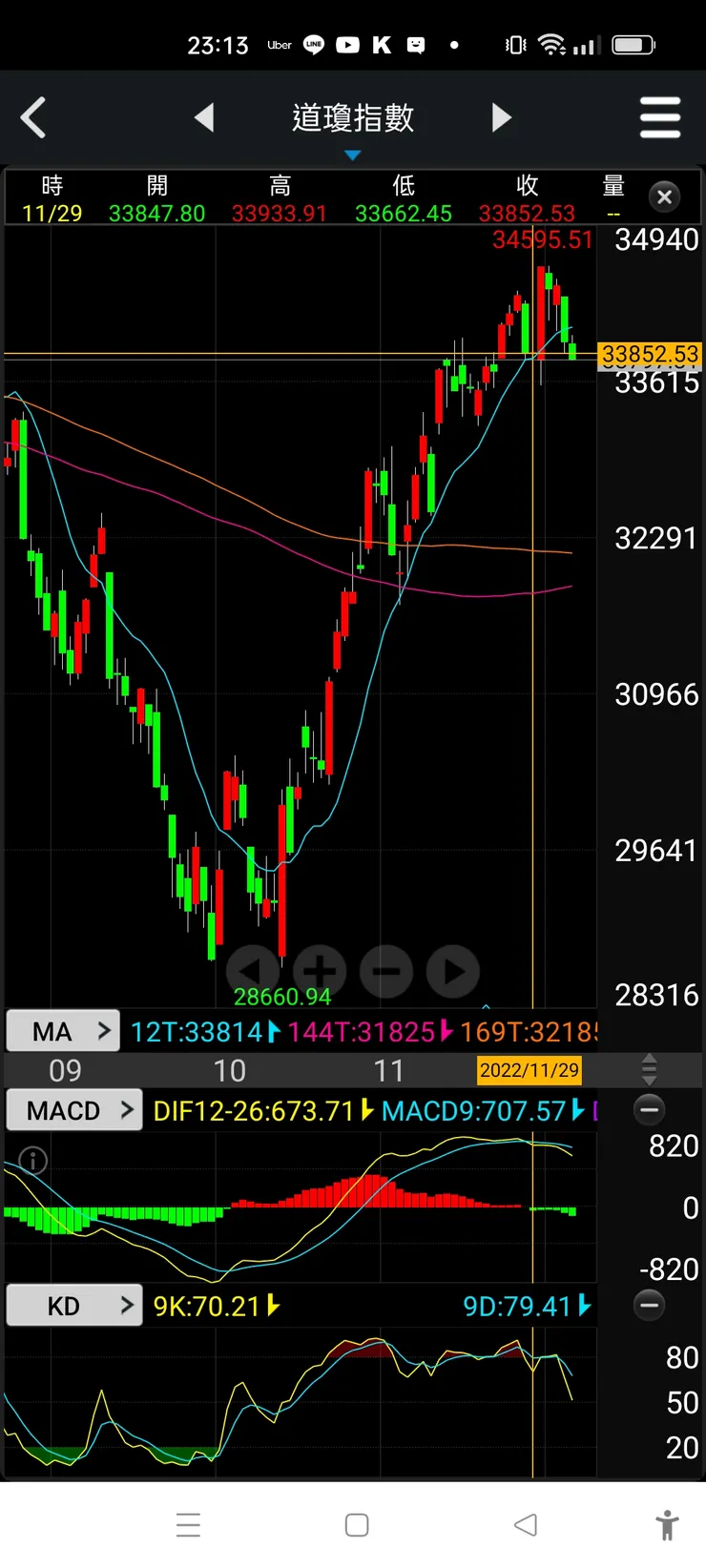
Task: Collapse the KD panel with the minus button
Action: [650, 1305]
